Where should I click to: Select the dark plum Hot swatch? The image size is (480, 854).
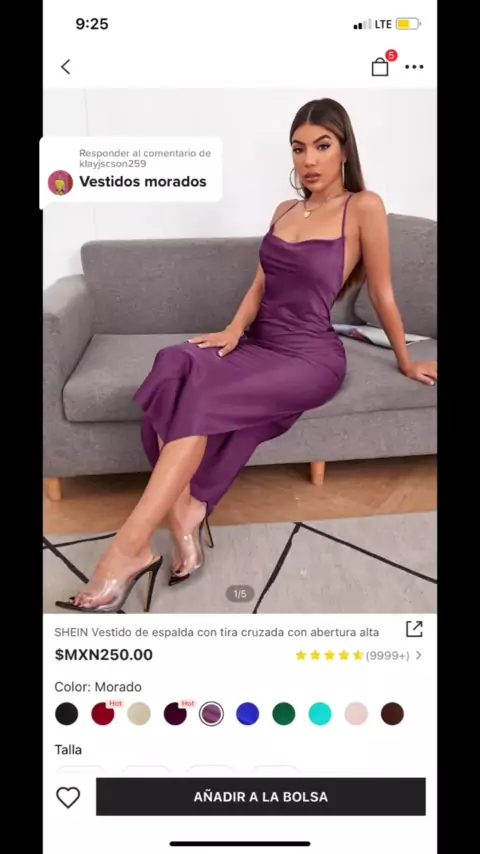point(175,713)
